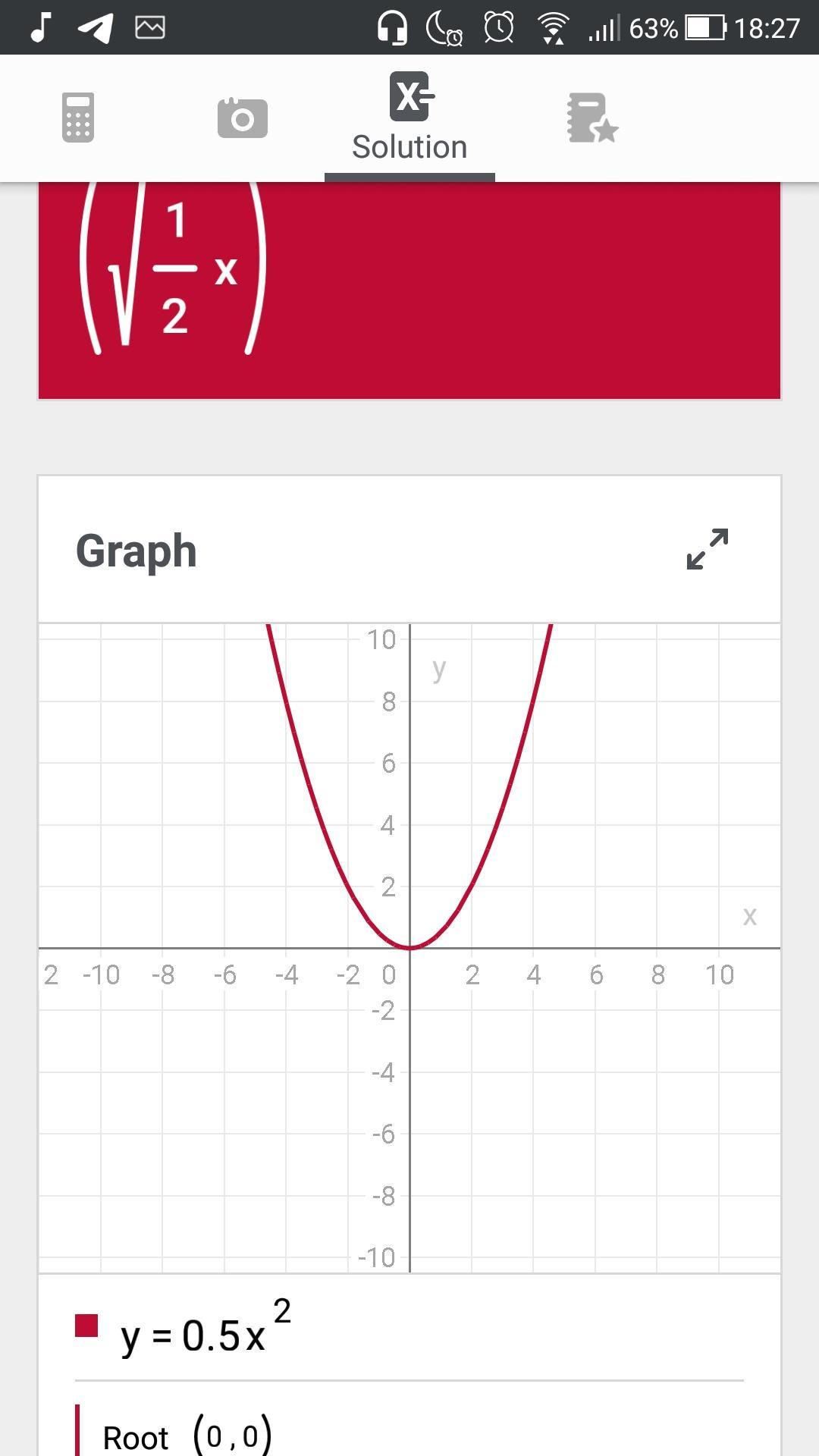Open the parabola graph plot
This screenshot has height=1456, width=819.
click(x=409, y=948)
